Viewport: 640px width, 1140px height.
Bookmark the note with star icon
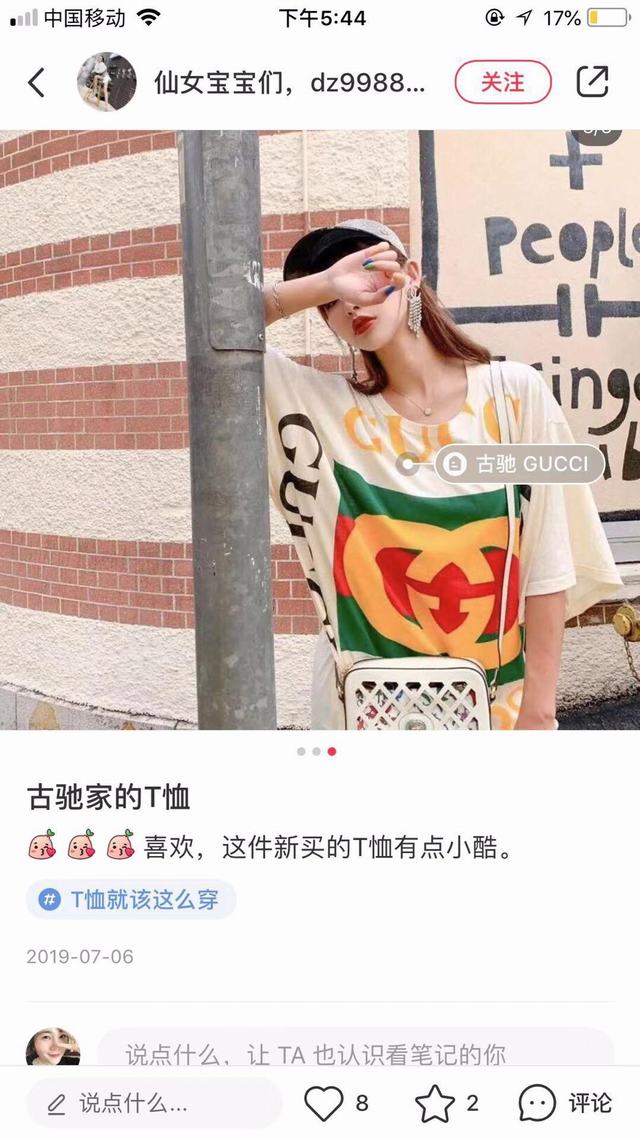[x=435, y=1103]
